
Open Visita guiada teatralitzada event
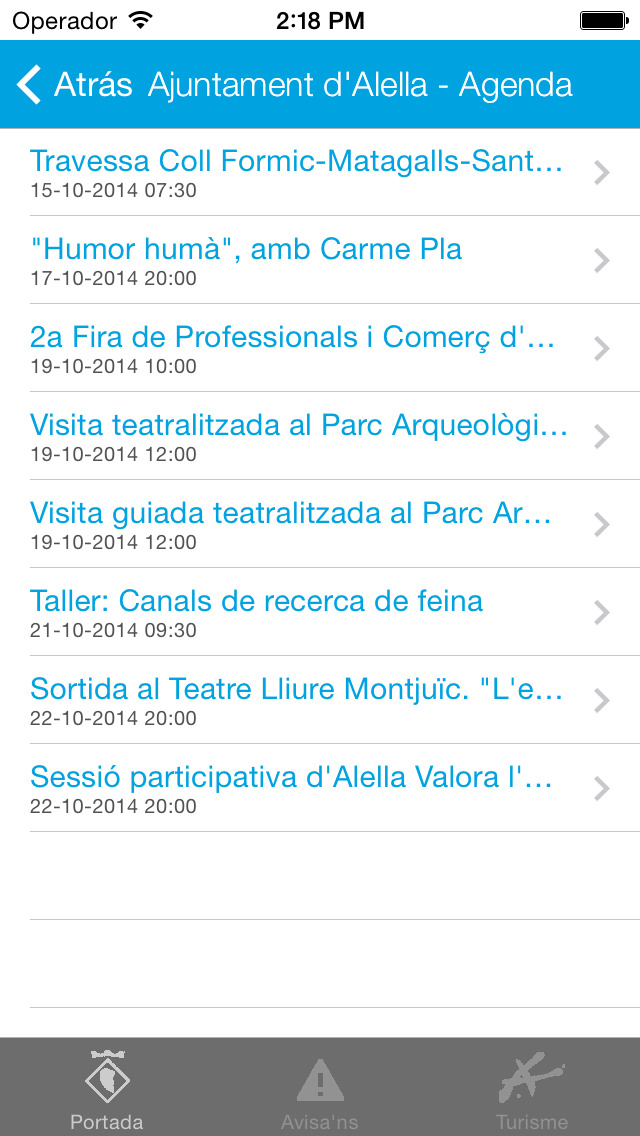coord(320,524)
